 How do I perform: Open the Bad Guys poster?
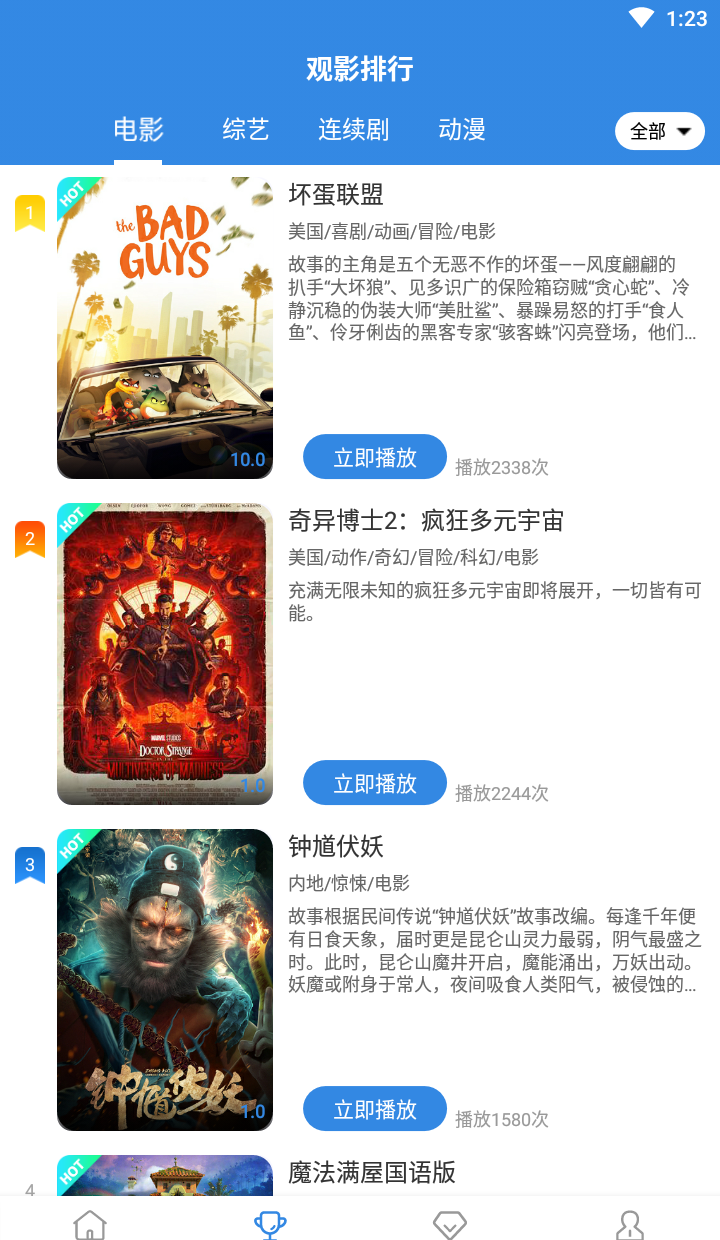tap(165, 328)
